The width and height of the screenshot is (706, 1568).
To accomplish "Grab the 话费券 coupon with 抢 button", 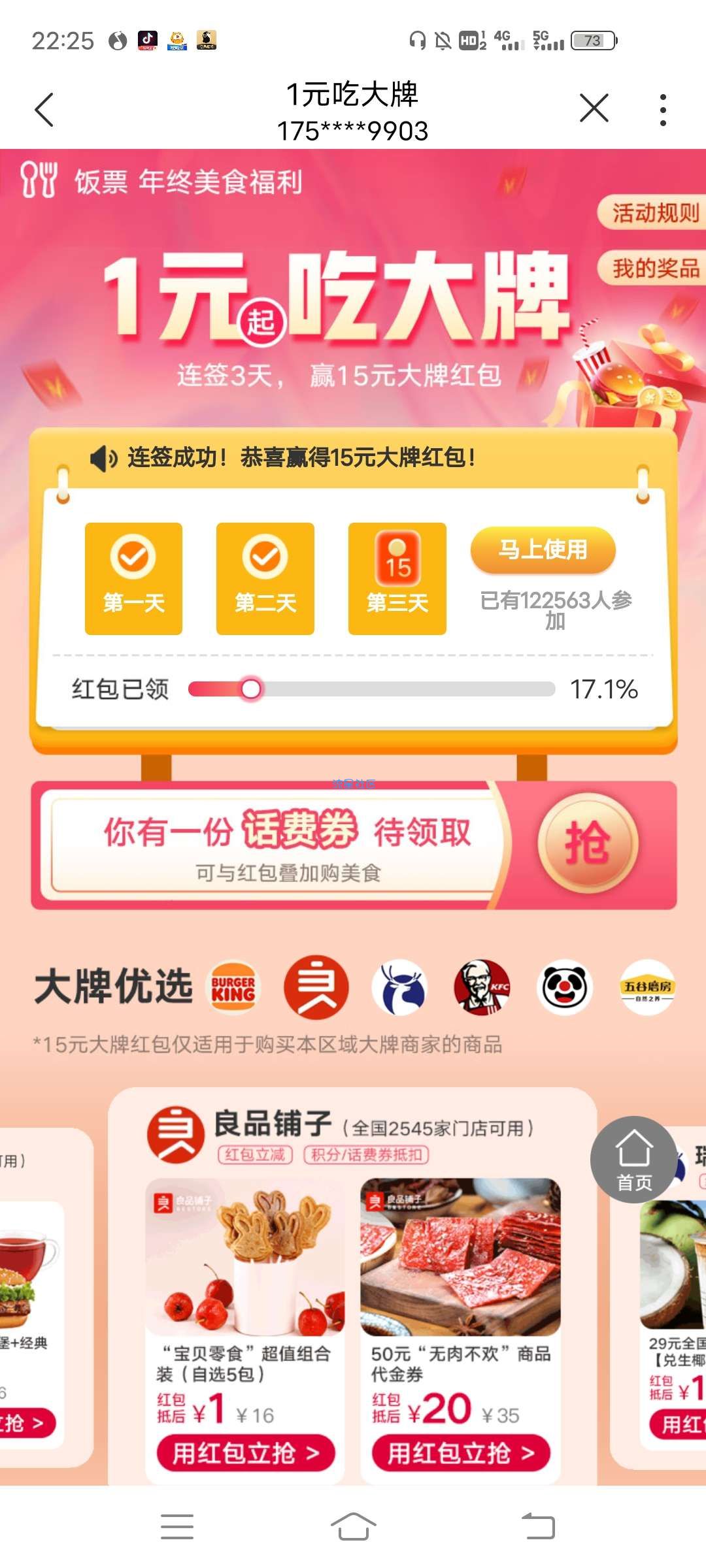I will pos(587,843).
